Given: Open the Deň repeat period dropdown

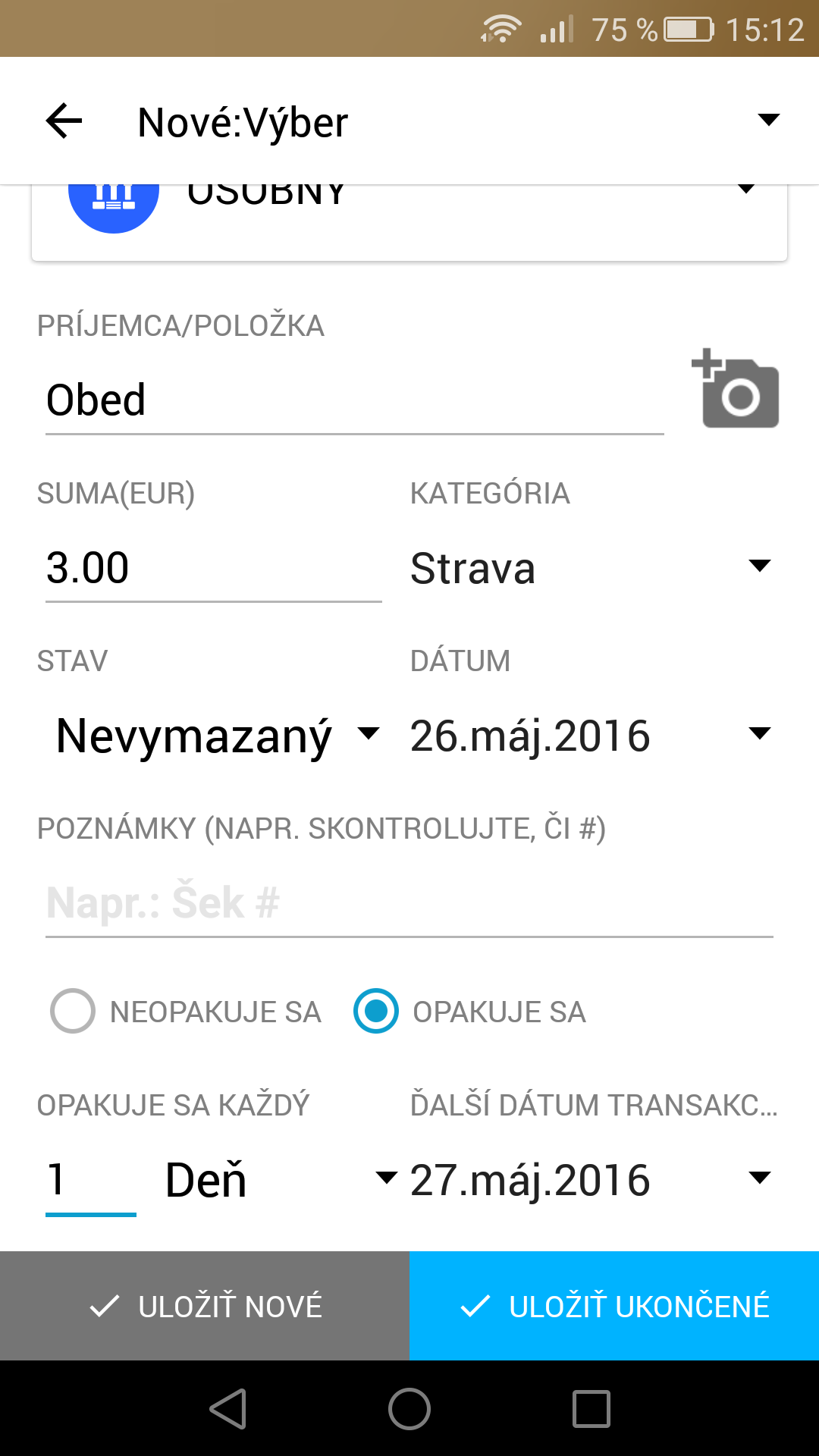Looking at the screenshot, I should (x=281, y=1180).
